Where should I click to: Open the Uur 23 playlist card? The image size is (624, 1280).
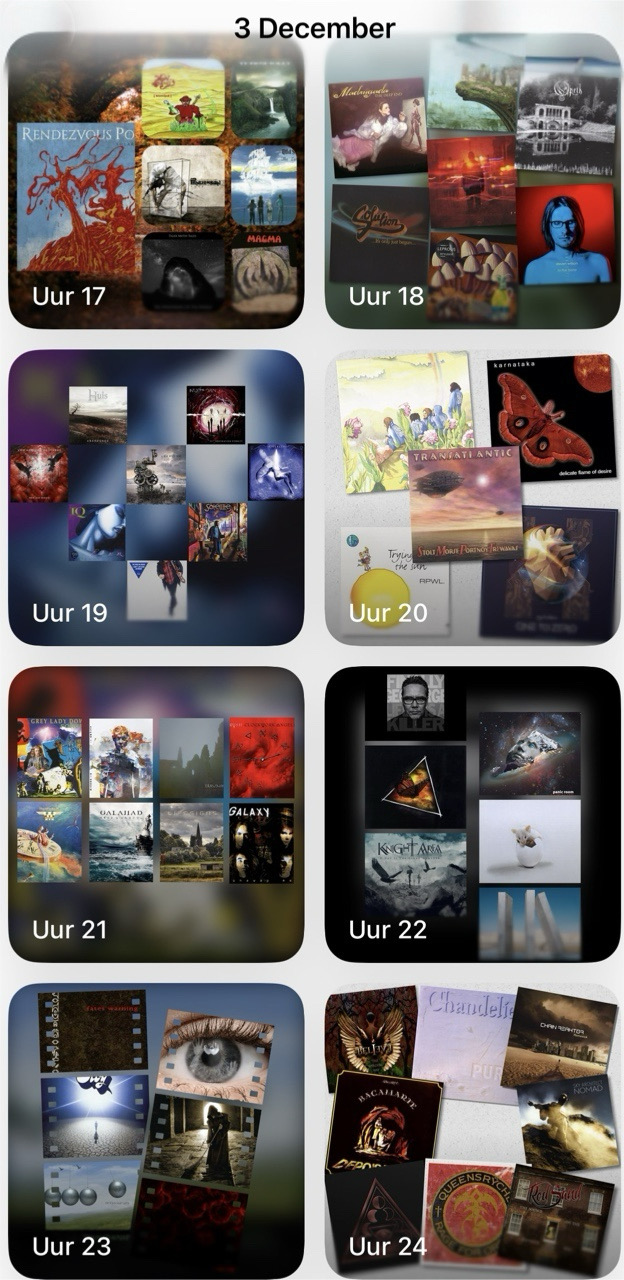(x=156, y=1130)
